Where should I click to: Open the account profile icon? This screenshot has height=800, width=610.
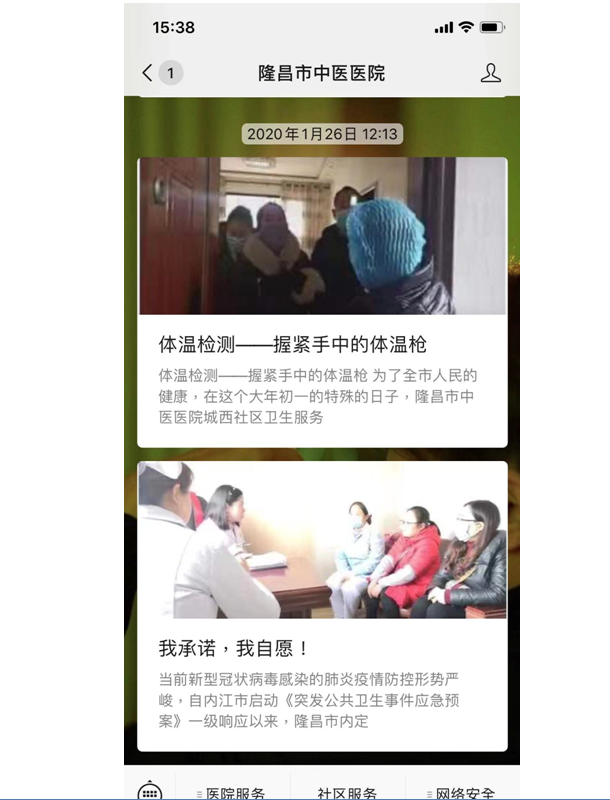(490, 73)
